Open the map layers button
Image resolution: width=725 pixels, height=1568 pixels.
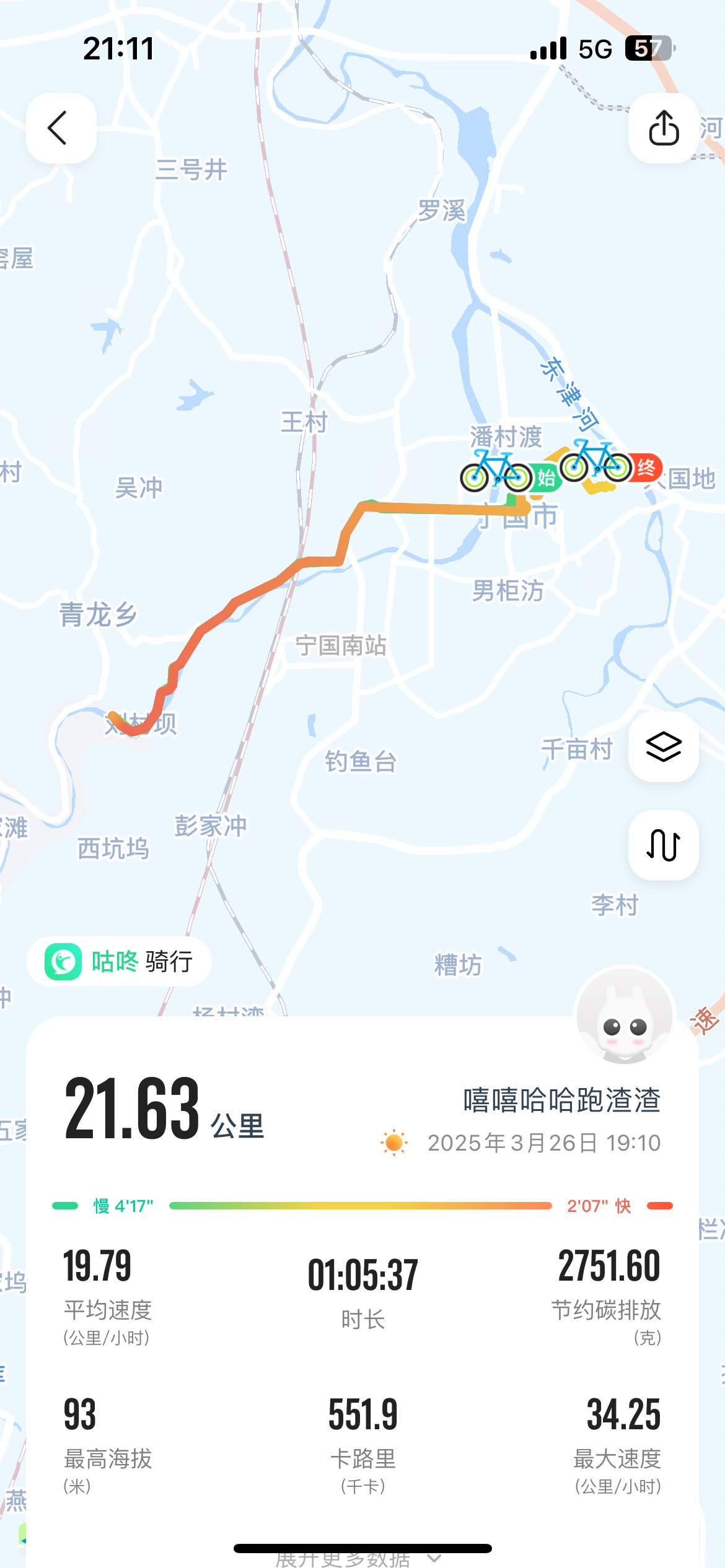pyautogui.click(x=663, y=746)
